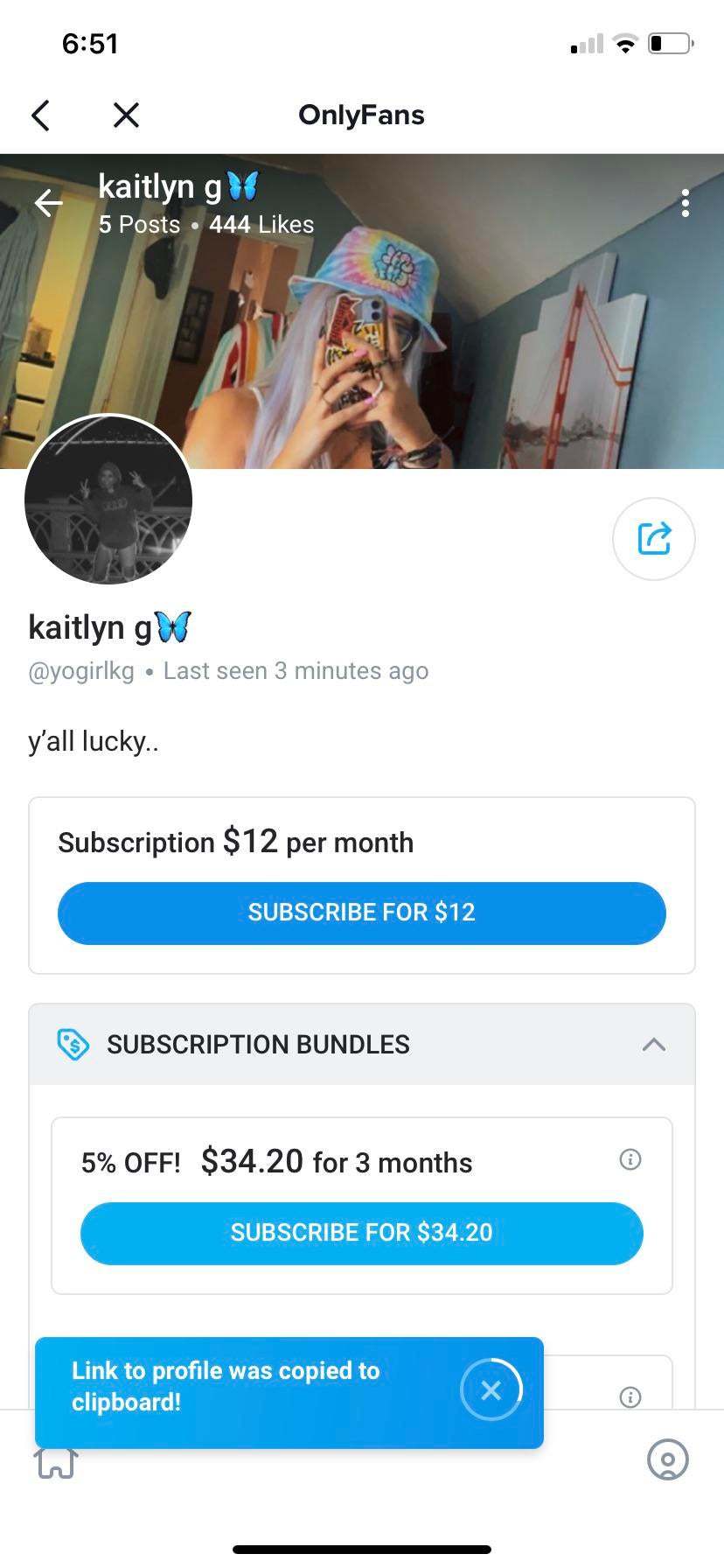
Task: Dismiss the clipboard notification toast
Action: point(491,1389)
